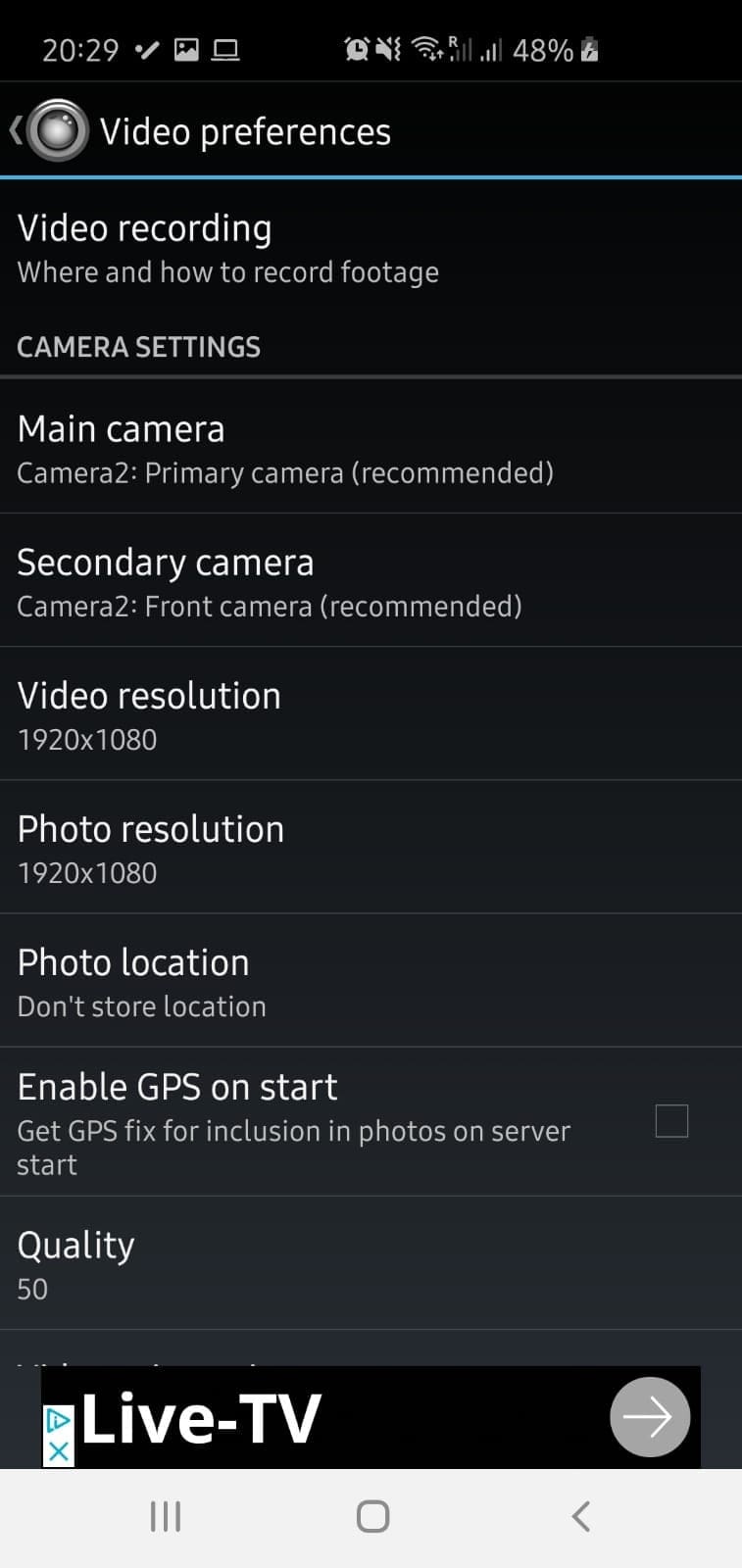Close the Live-TV ad banner

tap(58, 1451)
